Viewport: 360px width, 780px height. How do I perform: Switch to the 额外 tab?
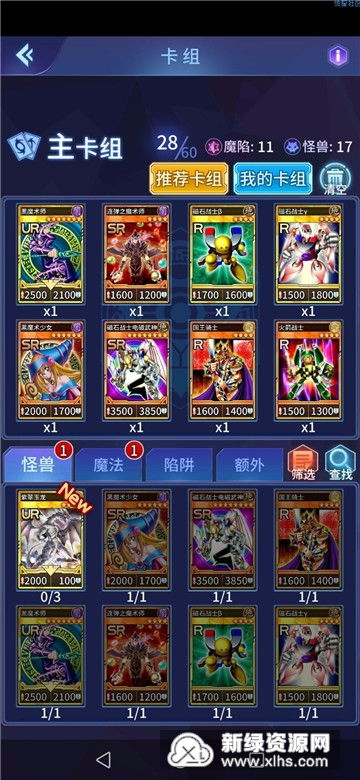[x=249, y=465]
